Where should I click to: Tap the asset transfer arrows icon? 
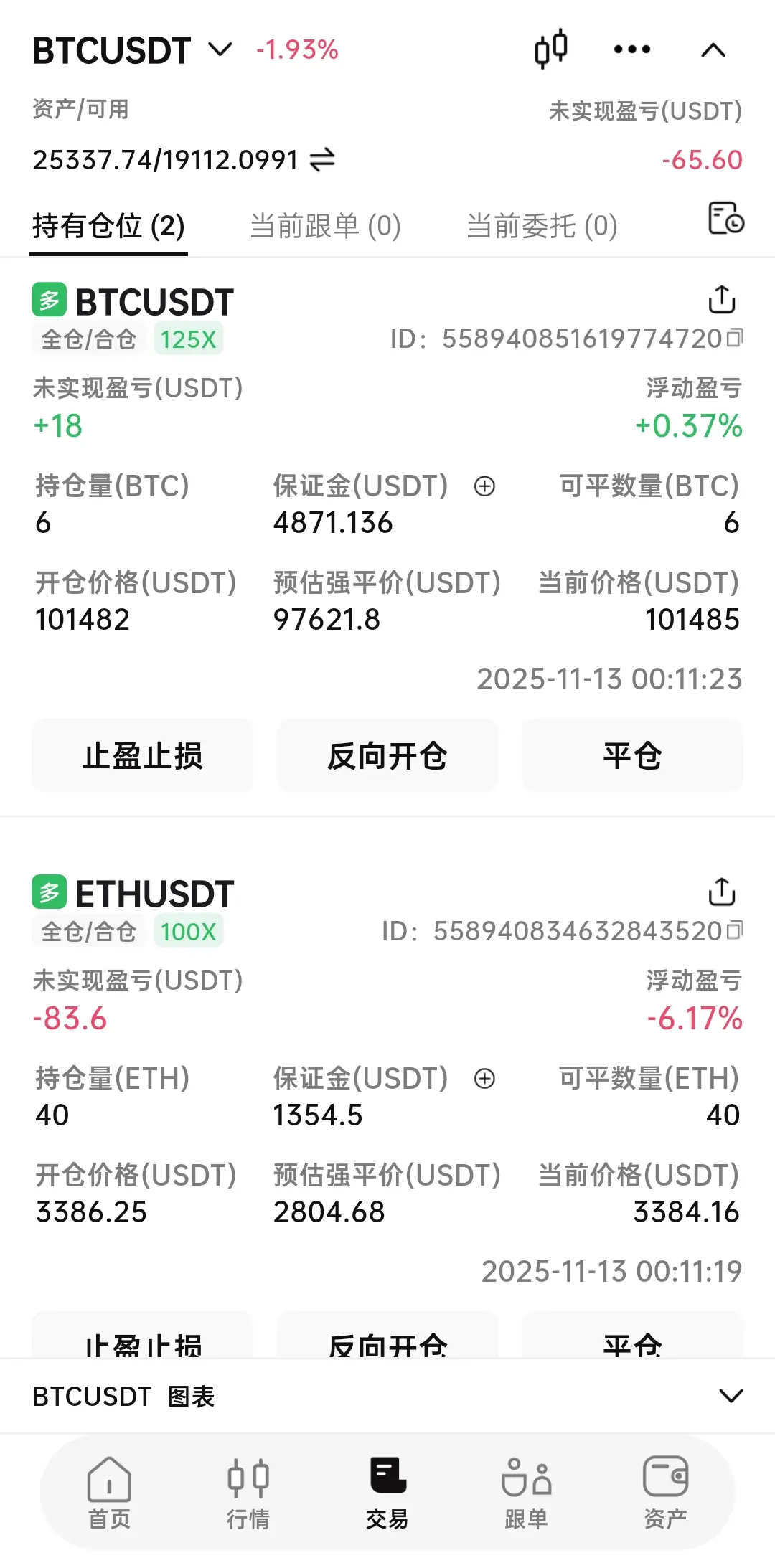(x=322, y=159)
